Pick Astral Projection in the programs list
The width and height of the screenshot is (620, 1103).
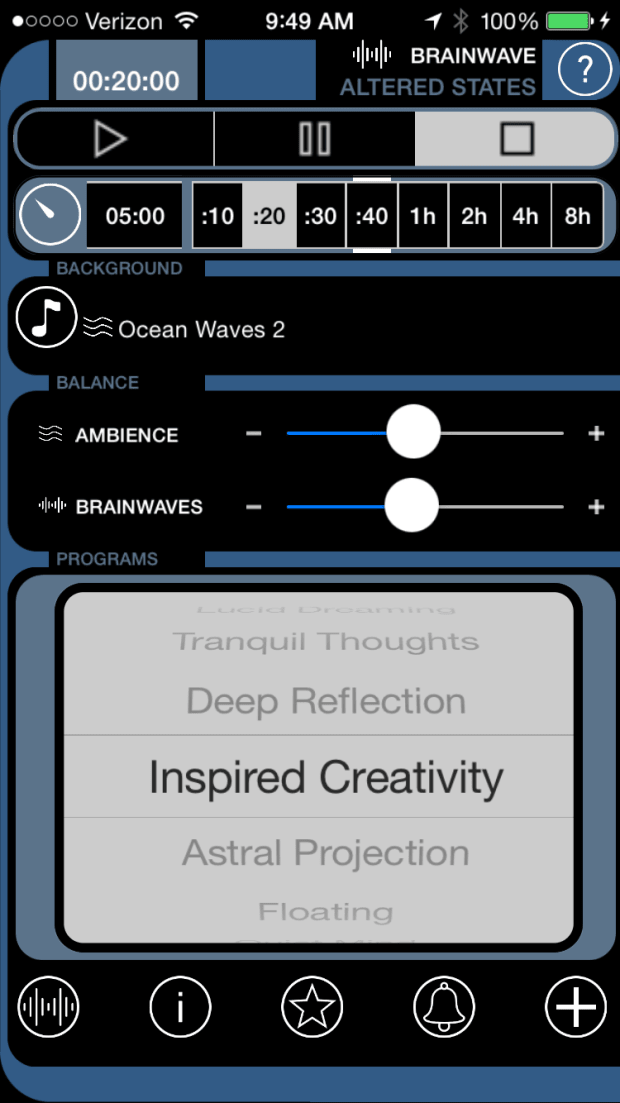tap(326, 853)
